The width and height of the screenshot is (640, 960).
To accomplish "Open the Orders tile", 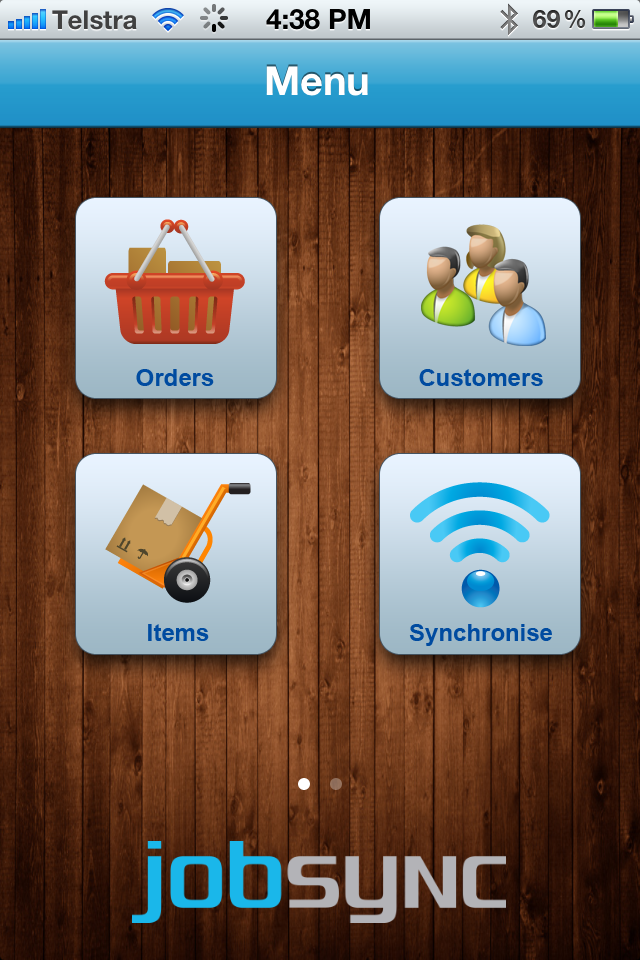I will point(176,298).
